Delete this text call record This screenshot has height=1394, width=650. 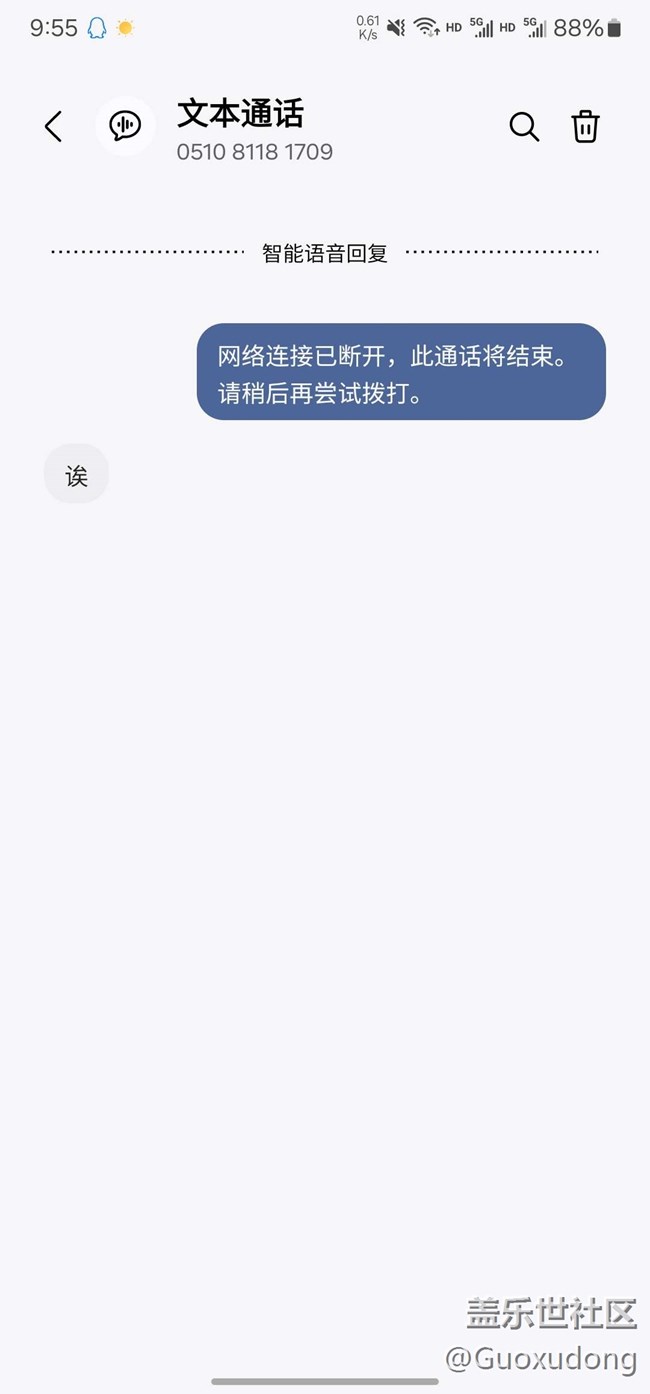pyautogui.click(x=585, y=127)
